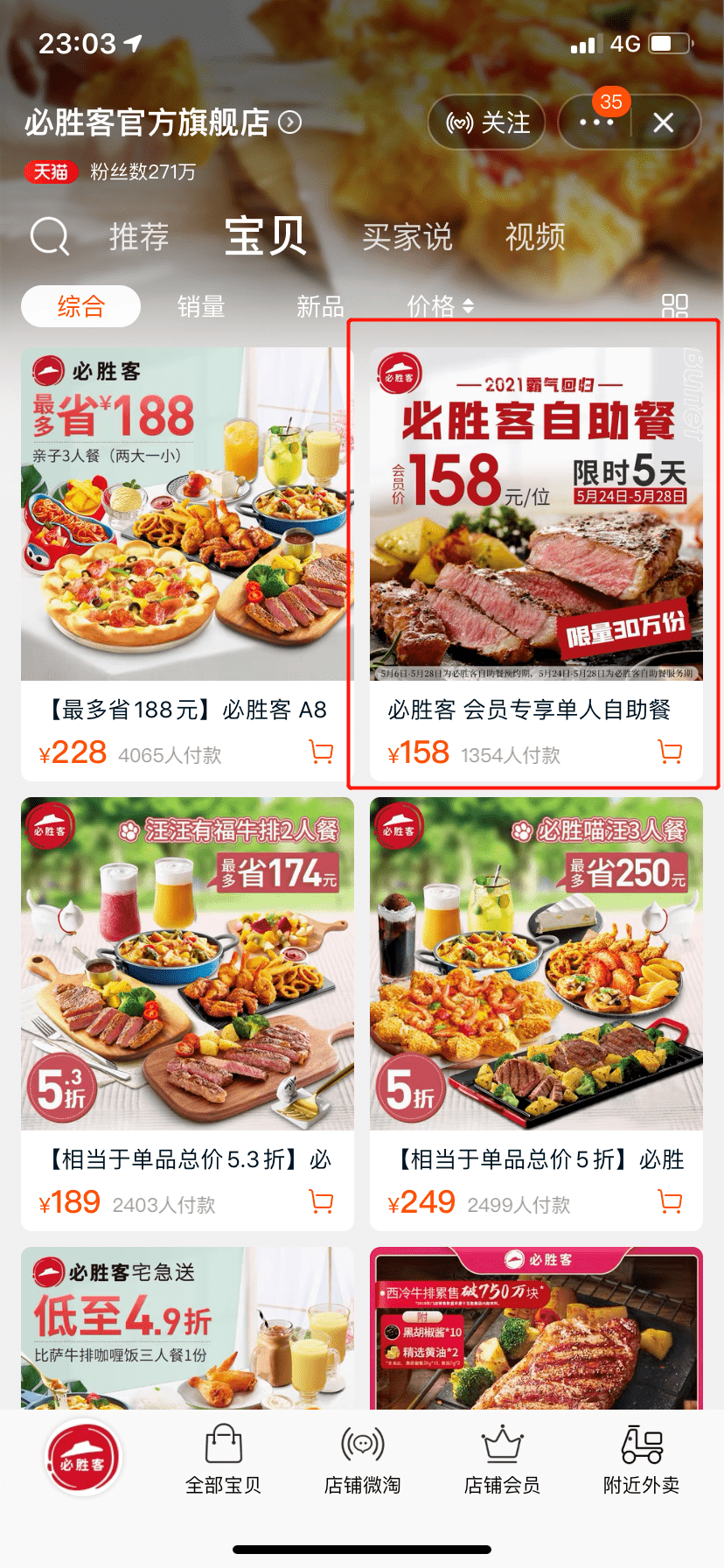Switch to the 推荐 tab
The height and width of the screenshot is (1568, 724).
coord(139,236)
